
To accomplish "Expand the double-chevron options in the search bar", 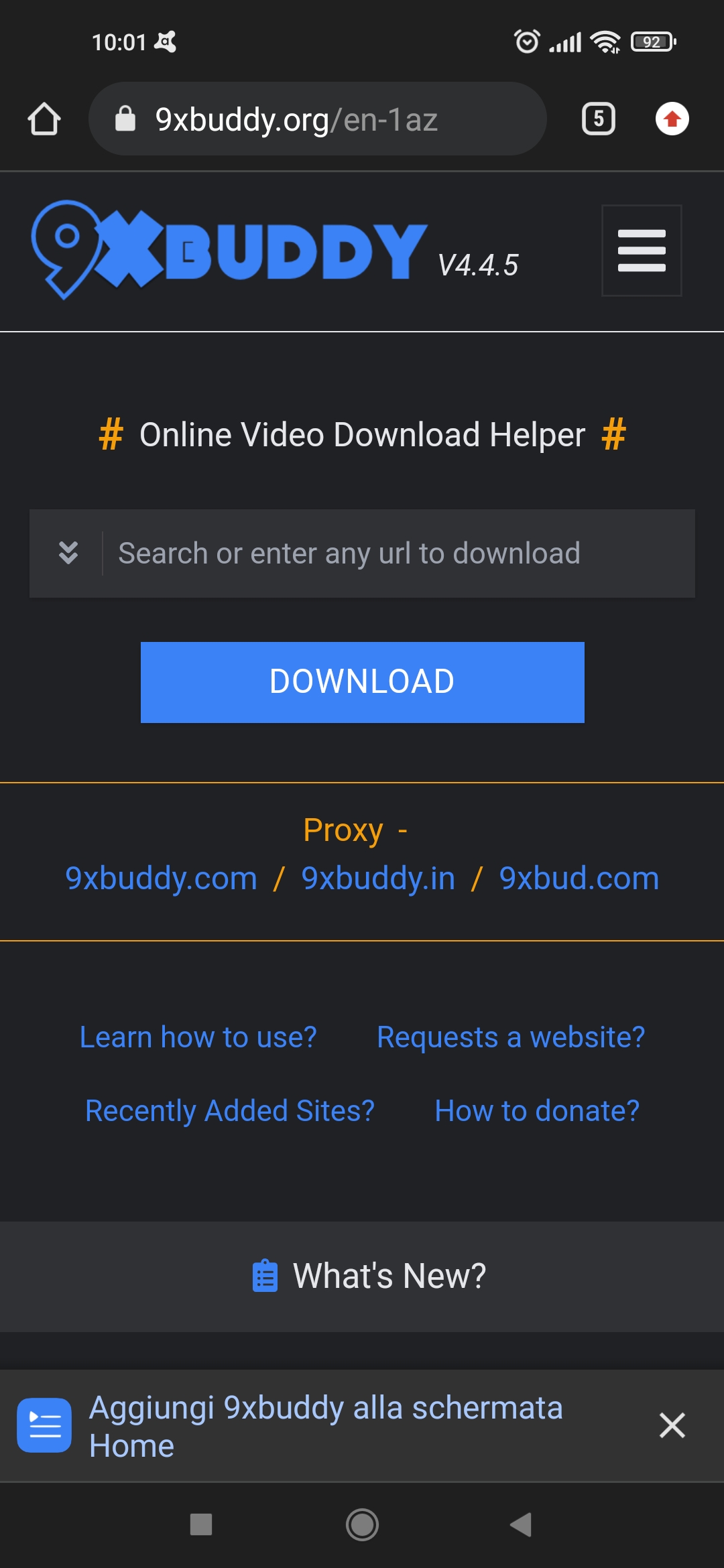I will (x=68, y=552).
